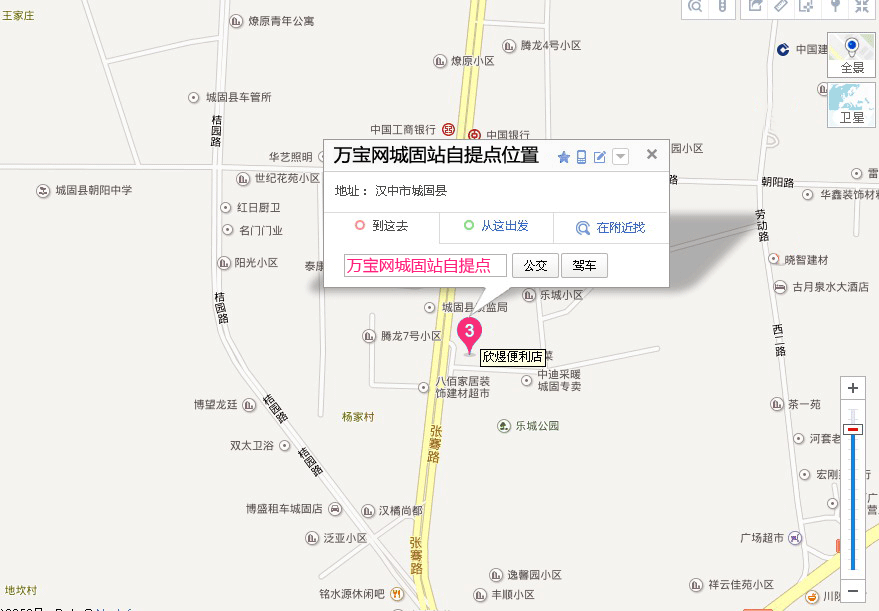Close the 万宝网城固站 info popup

652,154
